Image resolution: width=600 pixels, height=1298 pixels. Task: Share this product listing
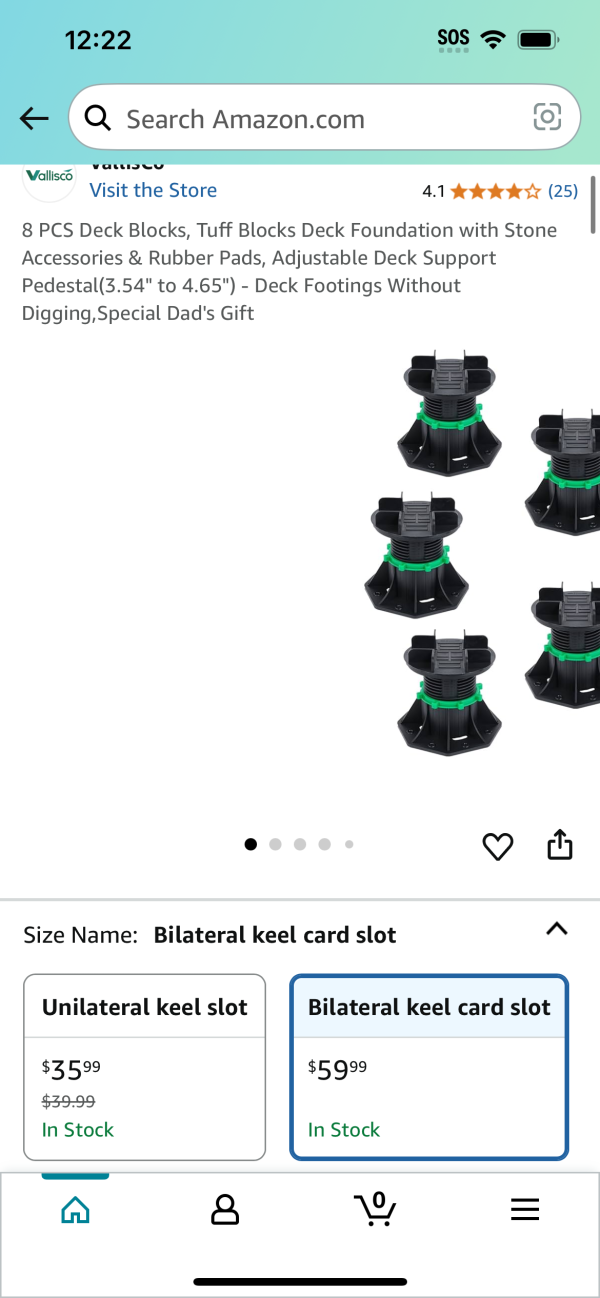[560, 845]
